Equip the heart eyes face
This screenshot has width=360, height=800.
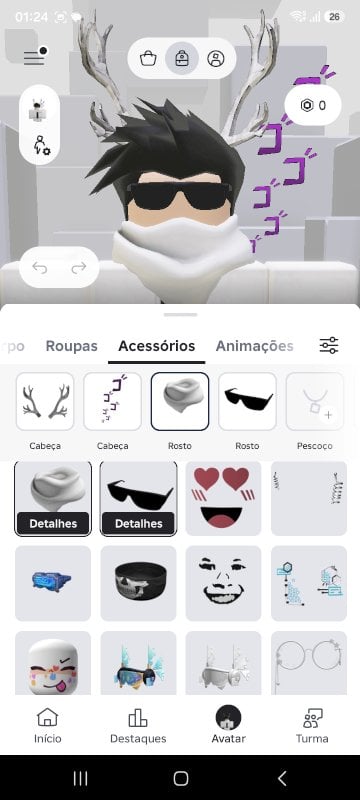pyautogui.click(x=223, y=498)
